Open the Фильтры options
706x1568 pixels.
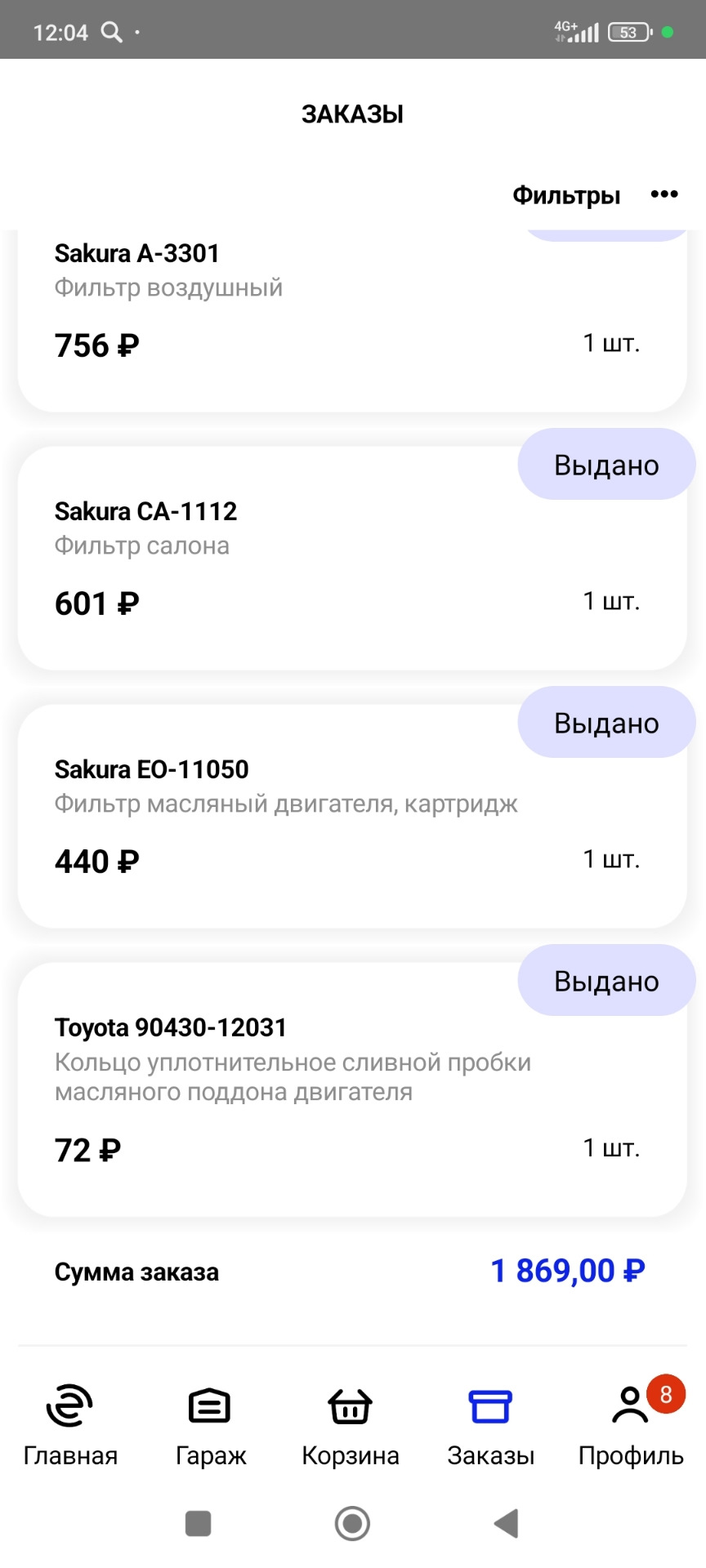(x=566, y=195)
